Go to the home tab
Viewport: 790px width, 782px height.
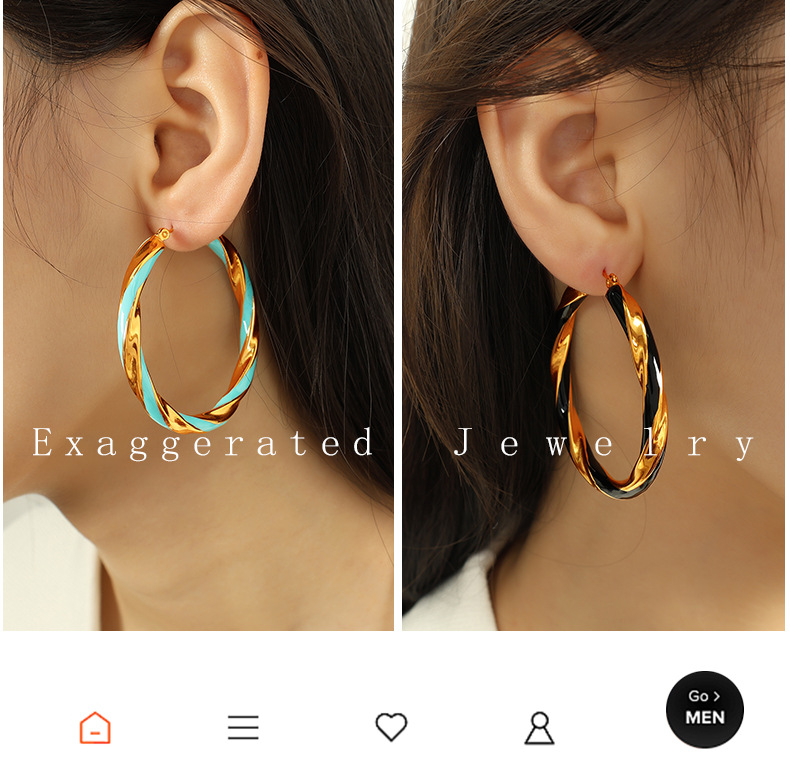(x=95, y=727)
